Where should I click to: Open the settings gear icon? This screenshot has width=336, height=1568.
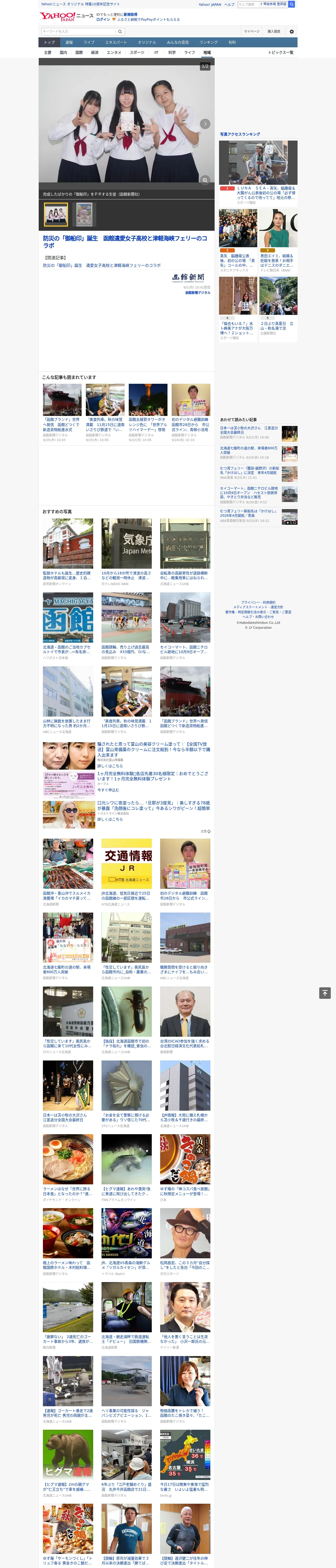point(292,31)
